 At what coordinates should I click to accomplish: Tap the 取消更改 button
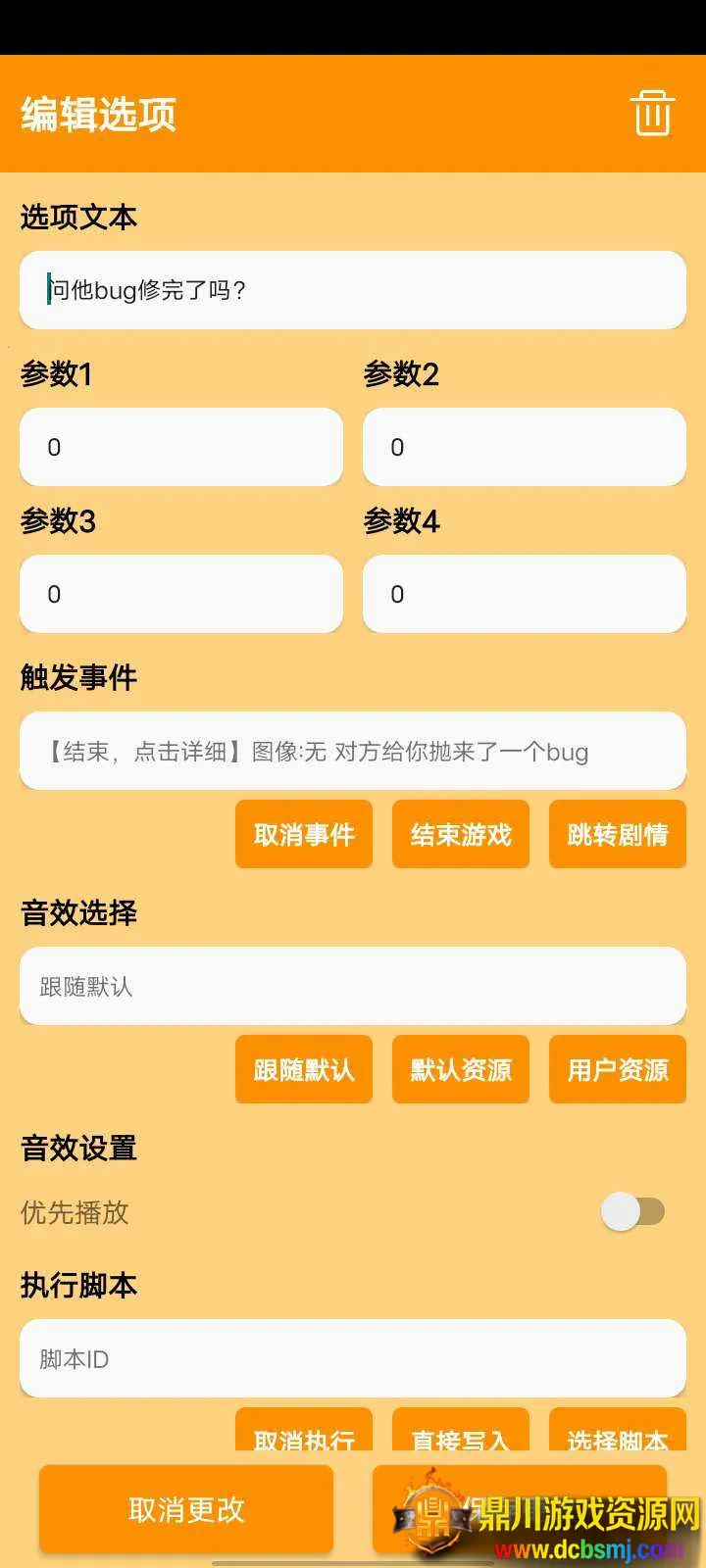coord(186,1509)
